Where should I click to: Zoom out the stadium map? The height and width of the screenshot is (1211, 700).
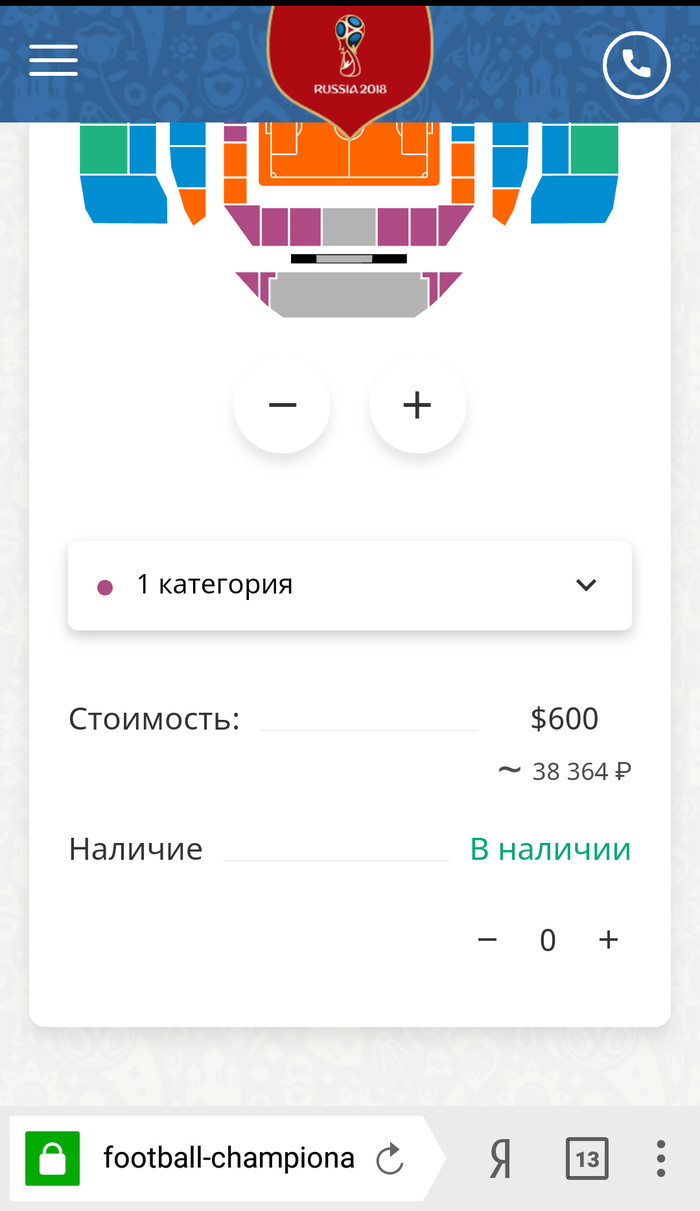point(282,405)
